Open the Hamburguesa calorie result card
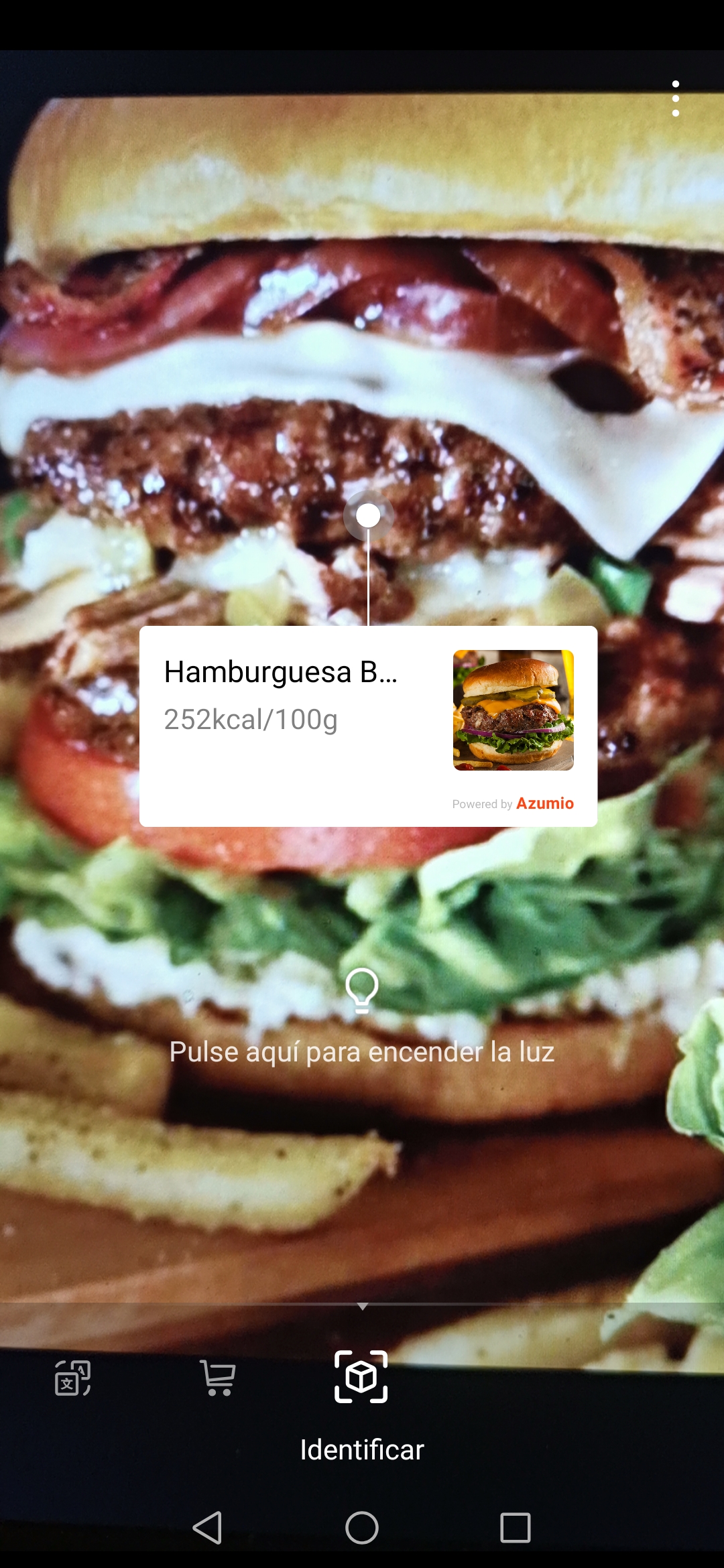This screenshot has height=1568, width=724. 367,725
